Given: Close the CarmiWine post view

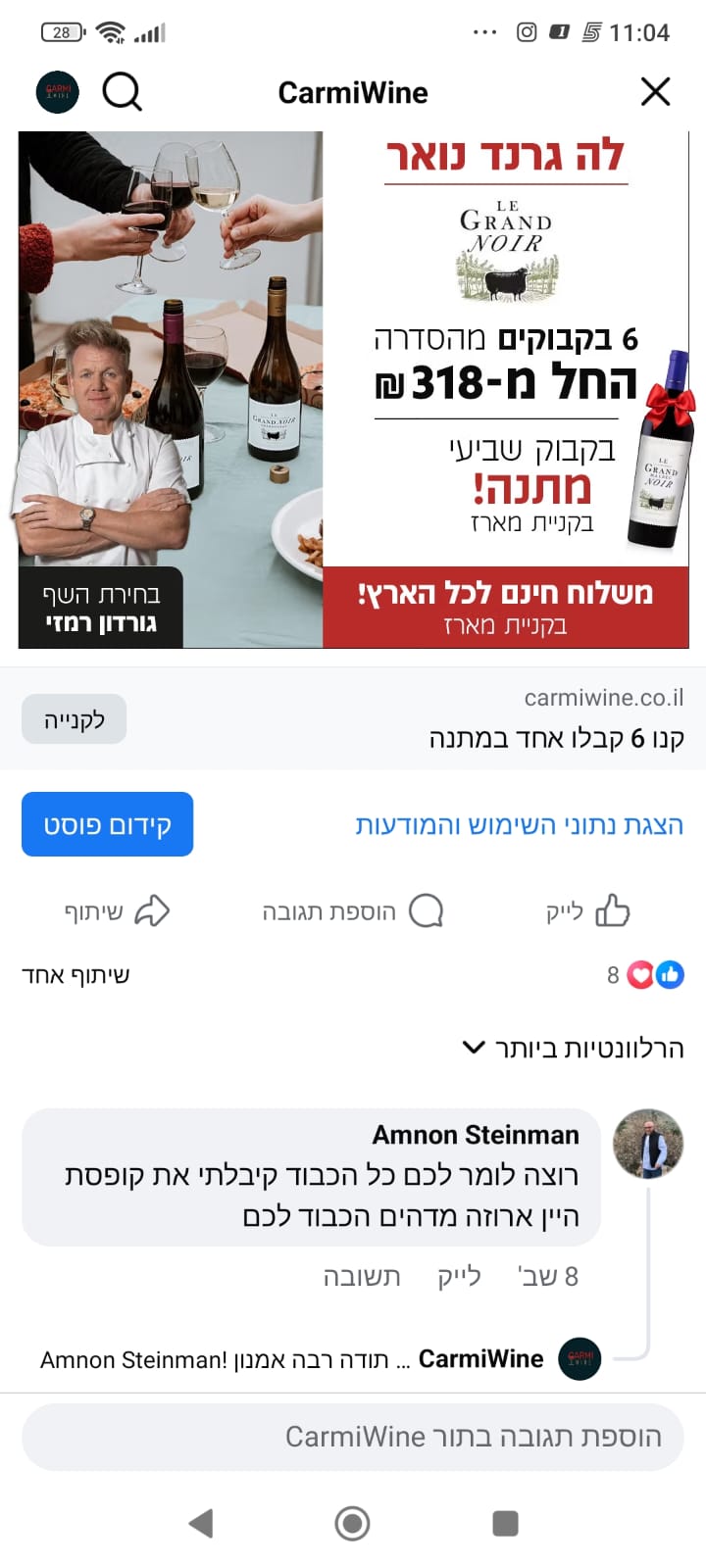Looking at the screenshot, I should pyautogui.click(x=655, y=92).
